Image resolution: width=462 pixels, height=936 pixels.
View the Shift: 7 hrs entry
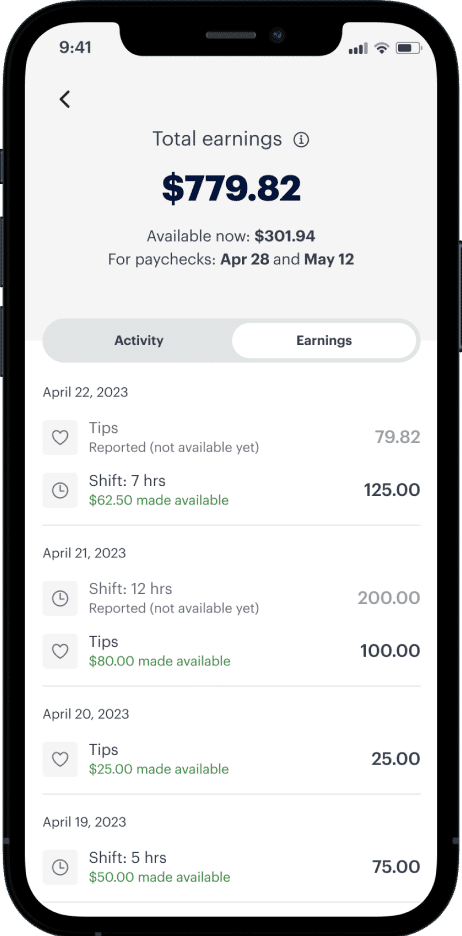232,490
